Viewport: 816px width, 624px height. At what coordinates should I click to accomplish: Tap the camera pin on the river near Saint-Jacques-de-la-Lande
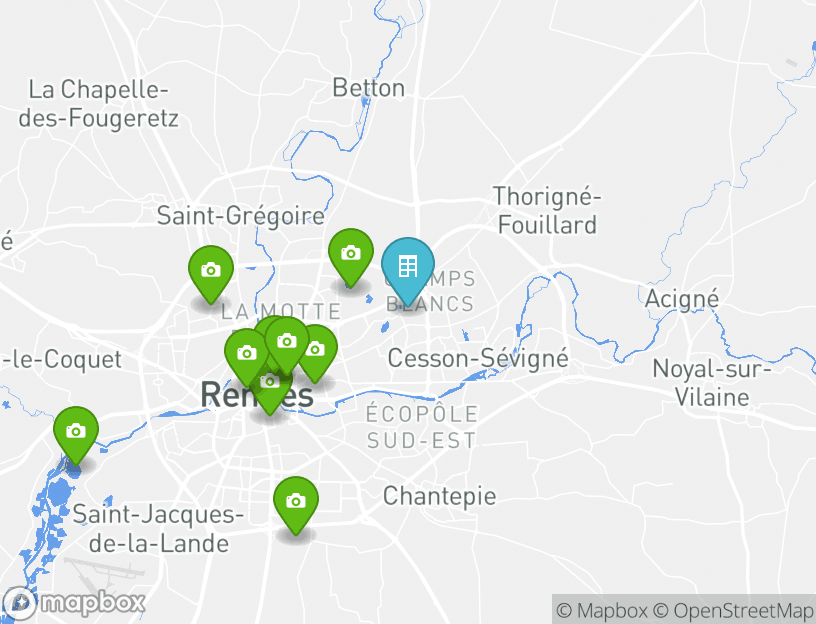[x=75, y=431]
